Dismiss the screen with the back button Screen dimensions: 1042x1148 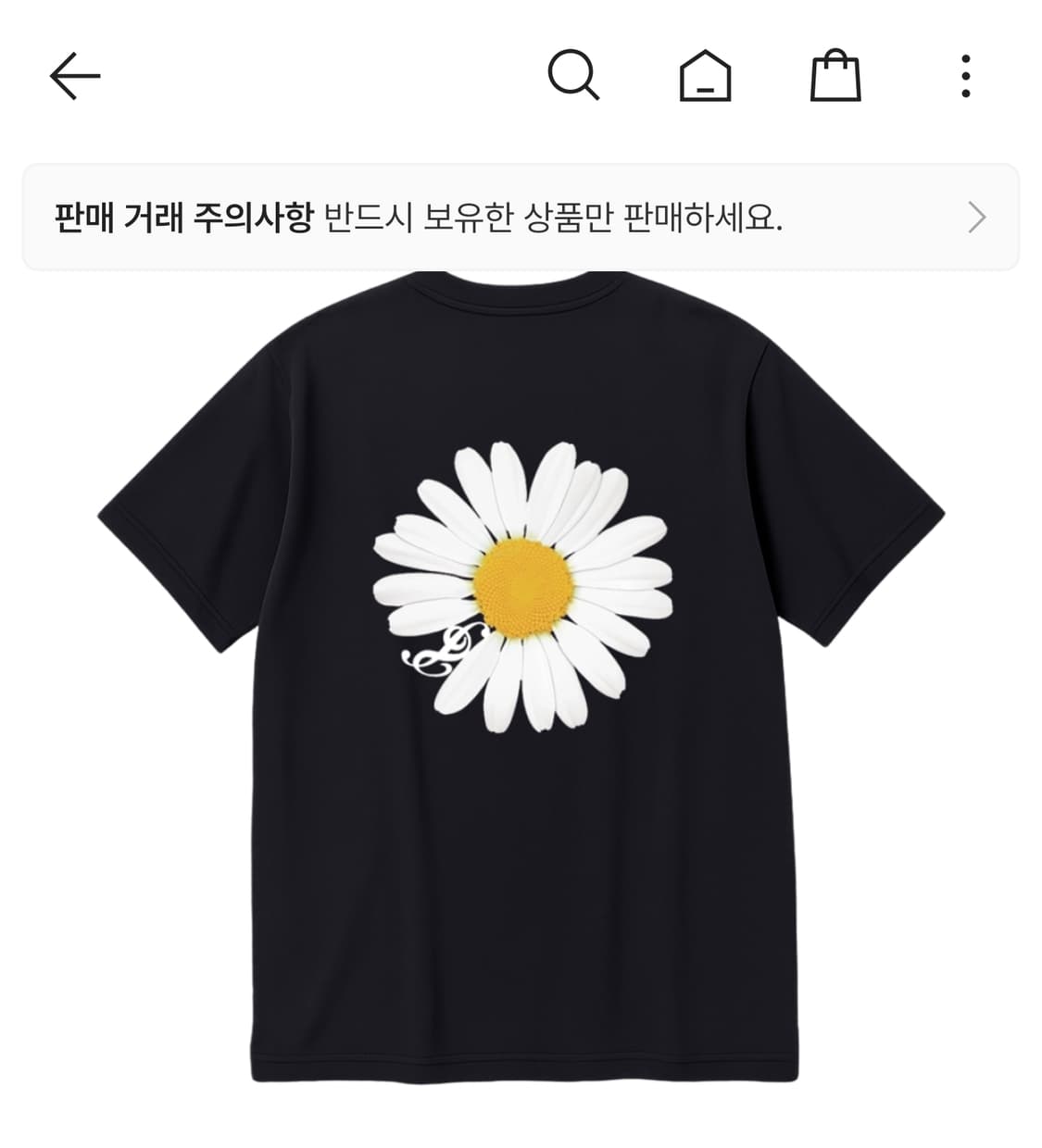(x=76, y=76)
